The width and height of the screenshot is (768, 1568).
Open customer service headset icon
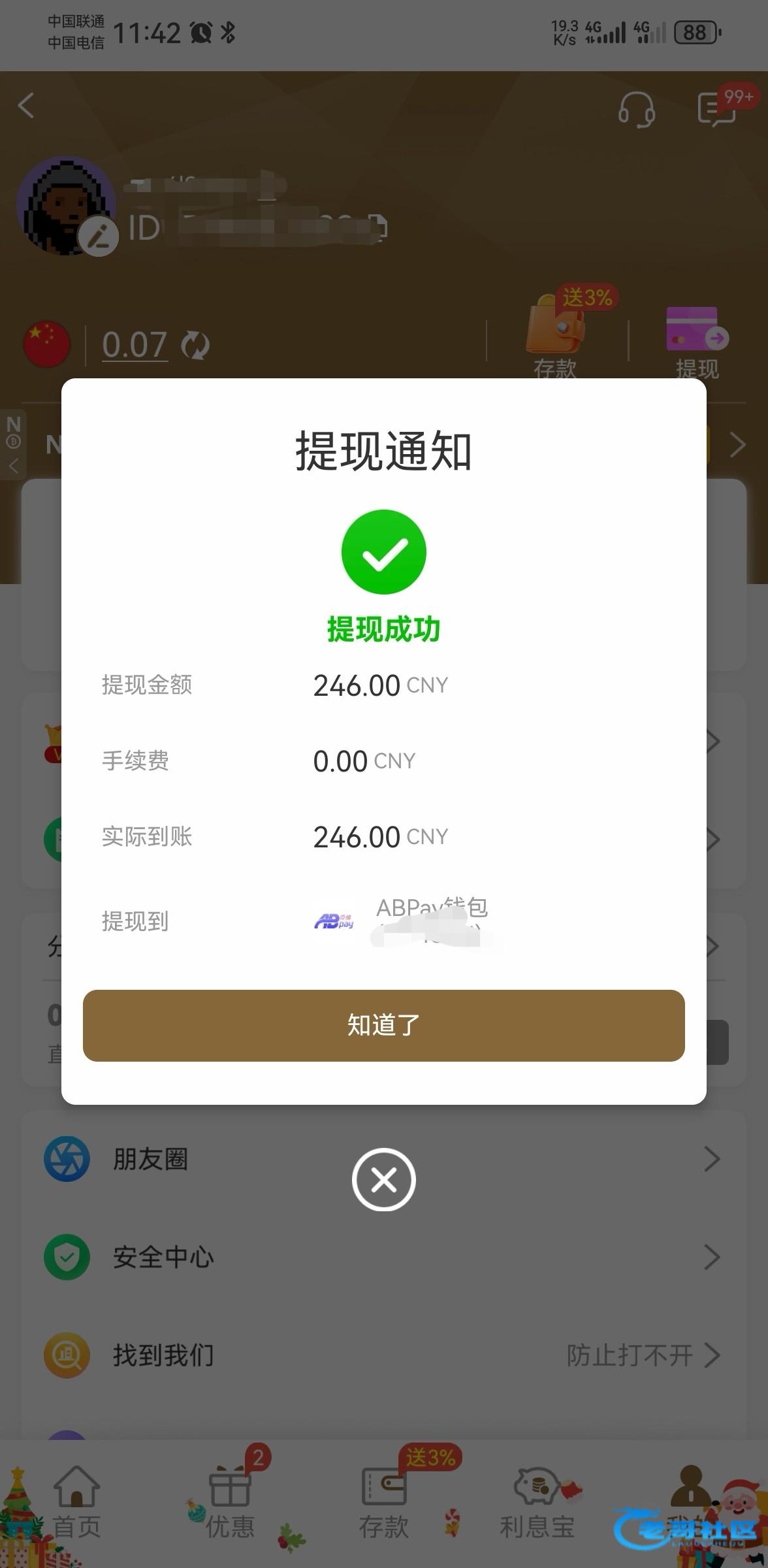[x=636, y=108]
